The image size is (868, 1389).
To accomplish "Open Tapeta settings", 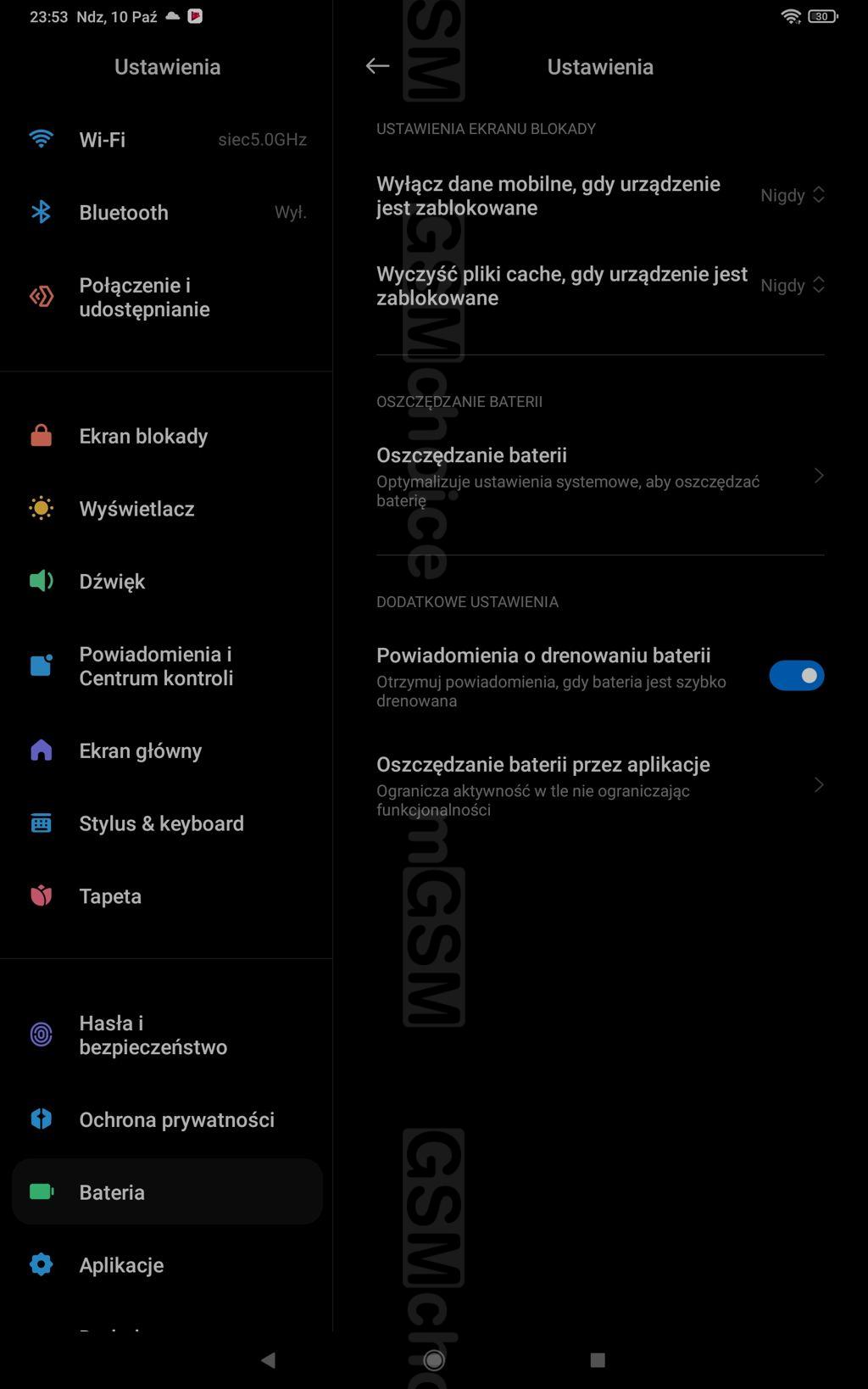I will click(x=167, y=896).
